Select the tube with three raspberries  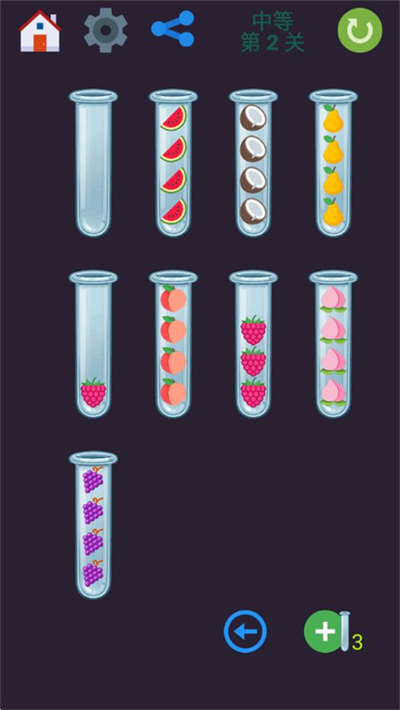(253, 344)
